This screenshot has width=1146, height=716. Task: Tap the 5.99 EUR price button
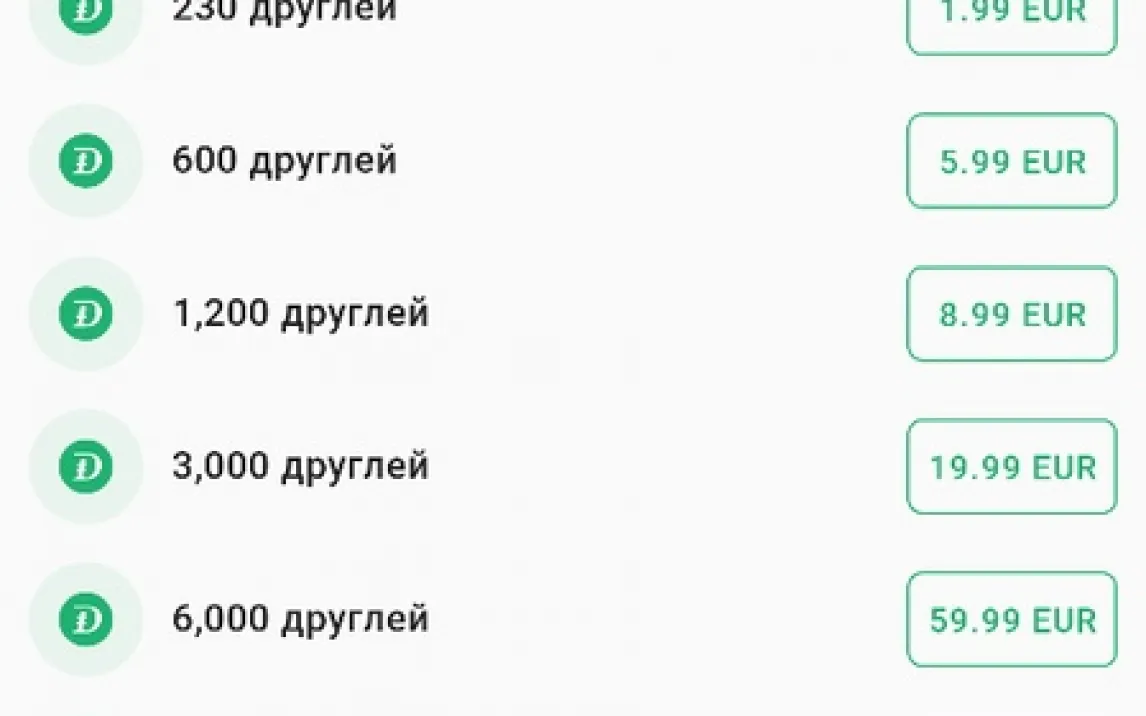click(1011, 161)
